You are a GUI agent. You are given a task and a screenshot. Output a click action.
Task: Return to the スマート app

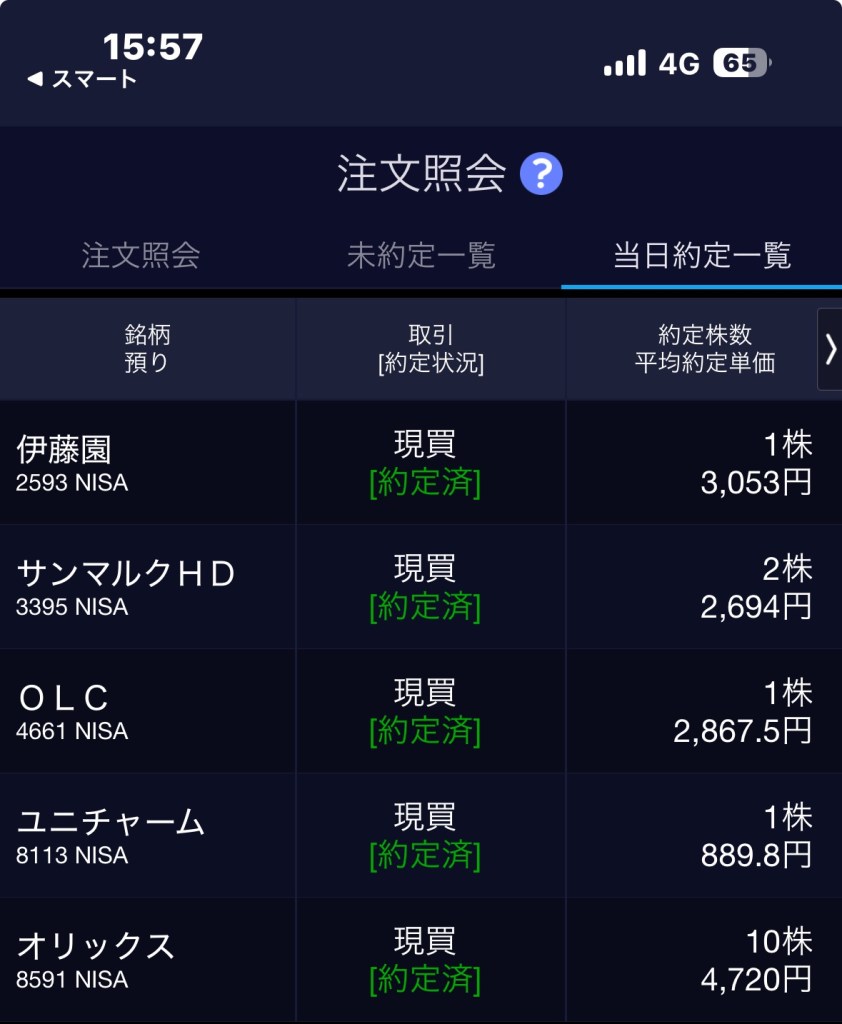82,79
